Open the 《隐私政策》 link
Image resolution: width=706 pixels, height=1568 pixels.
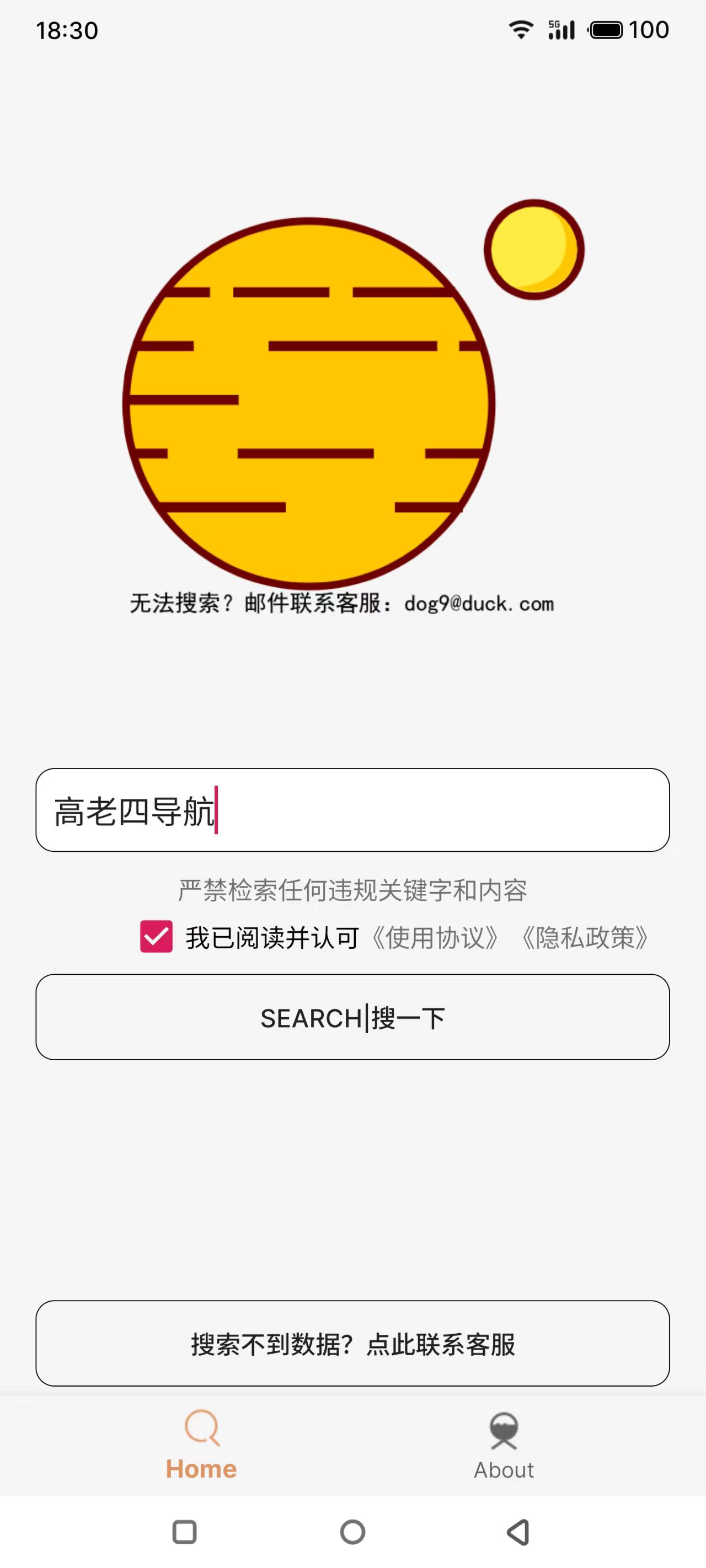(585, 937)
